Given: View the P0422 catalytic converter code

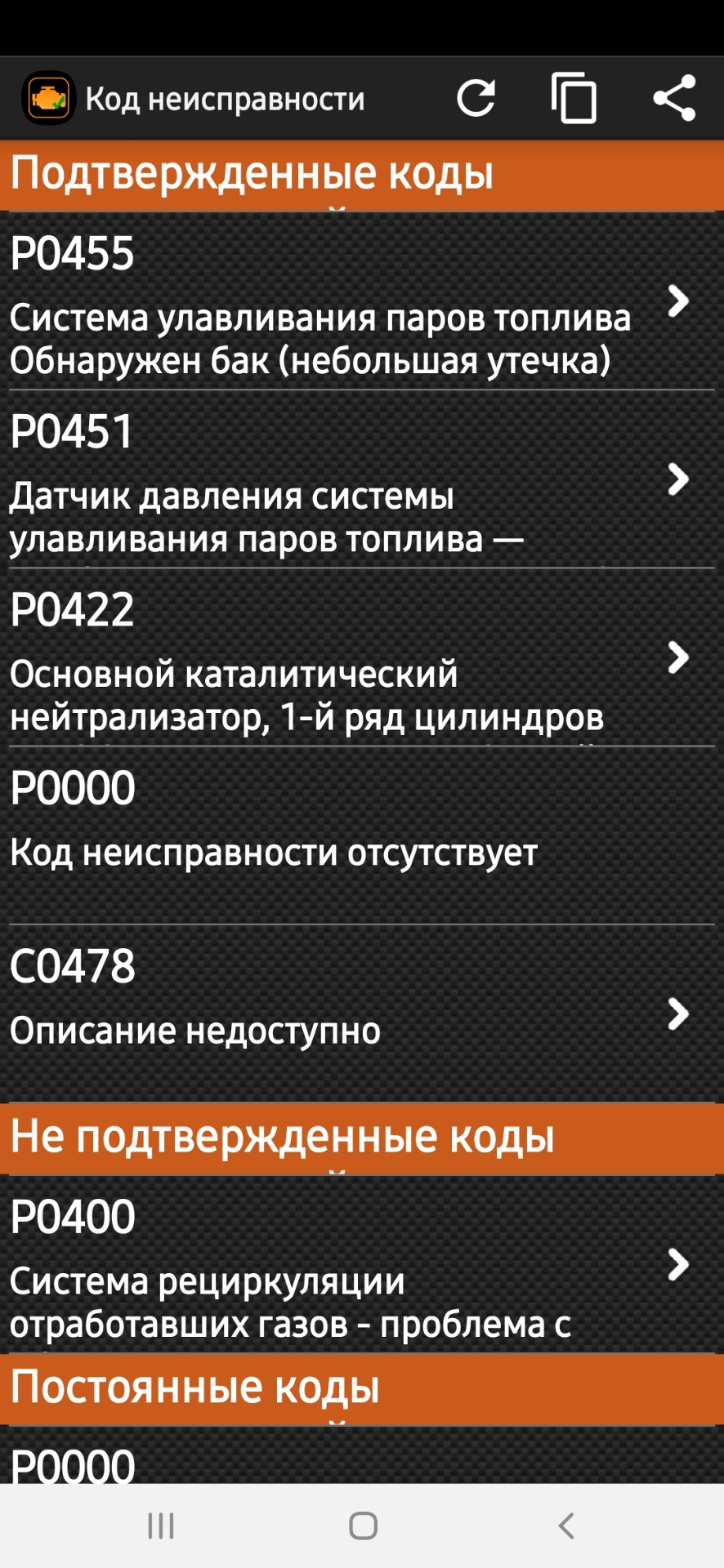Looking at the screenshot, I should pos(361,658).
